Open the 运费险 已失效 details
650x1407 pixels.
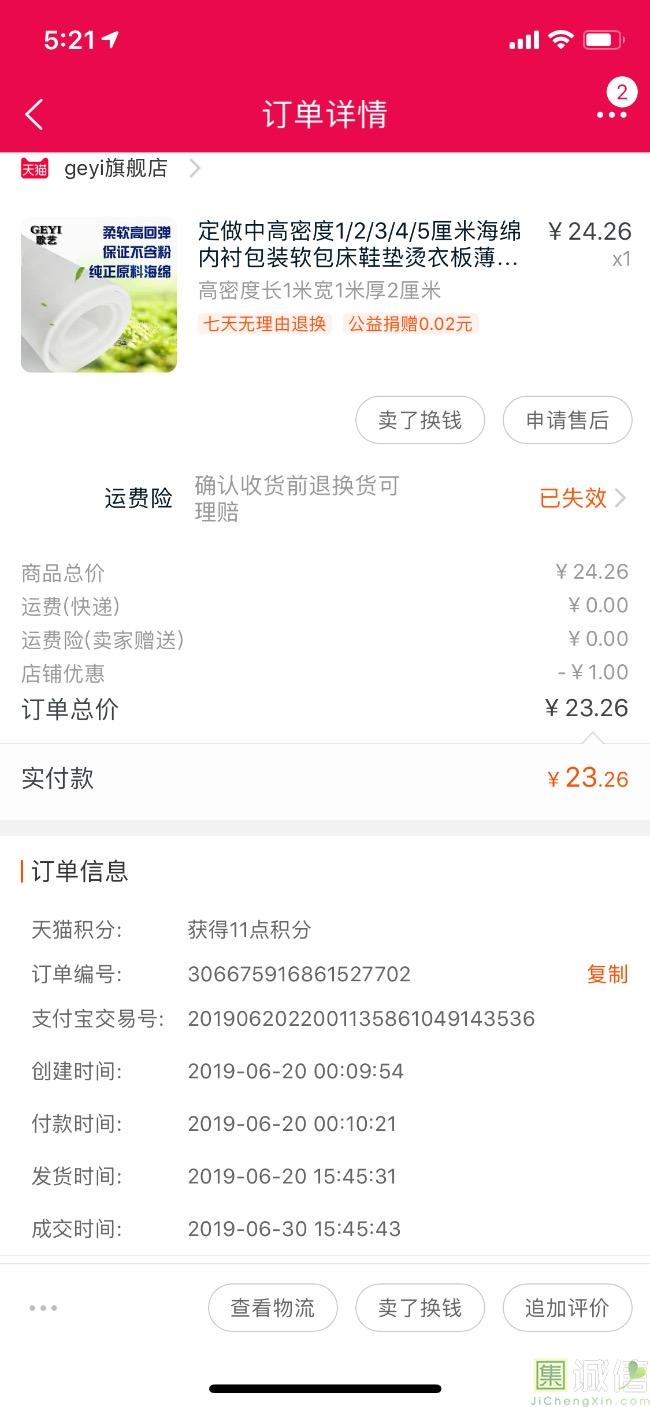[582, 498]
